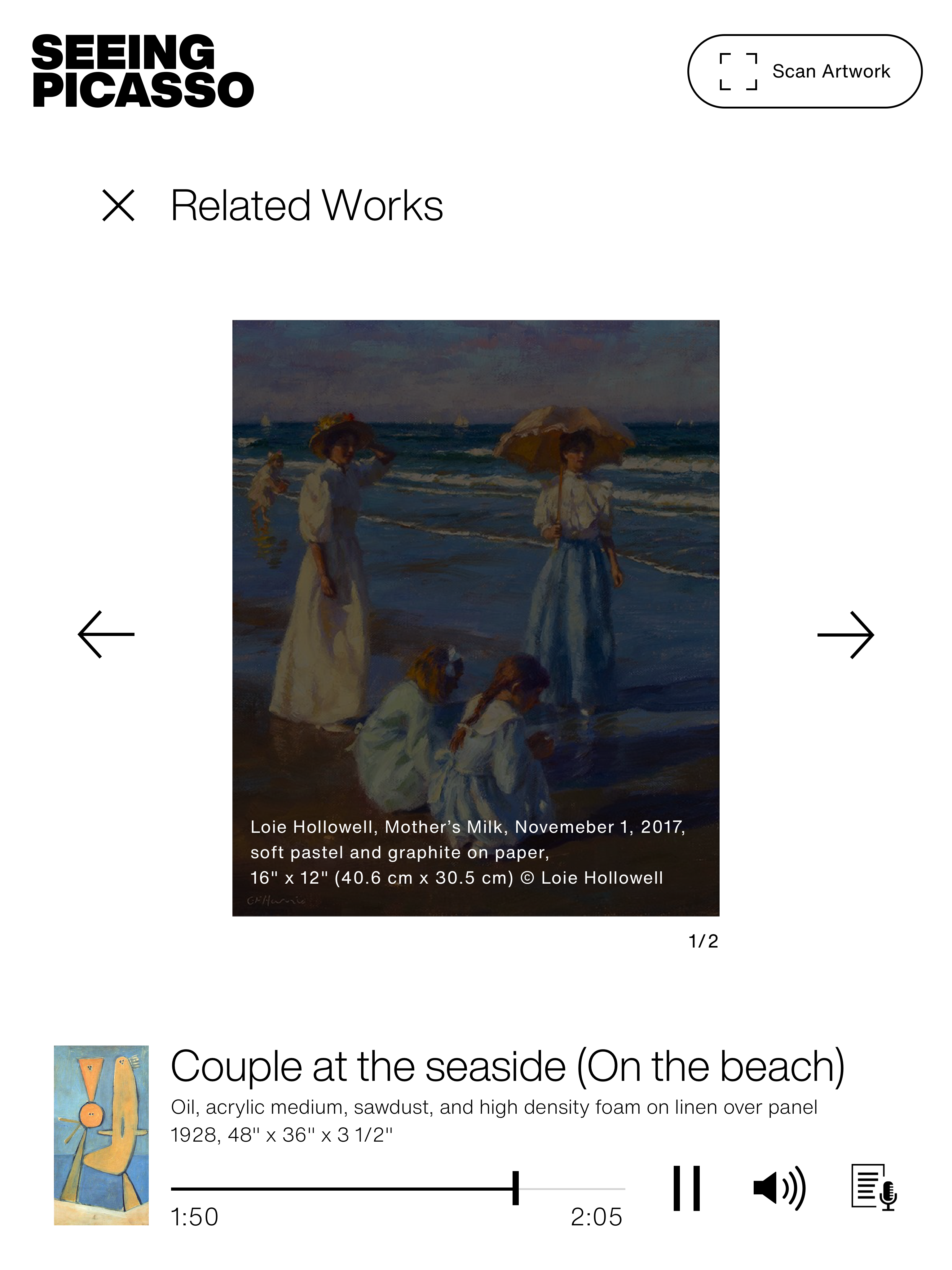Mute the audio volume
952x1270 pixels.
[x=779, y=1188]
